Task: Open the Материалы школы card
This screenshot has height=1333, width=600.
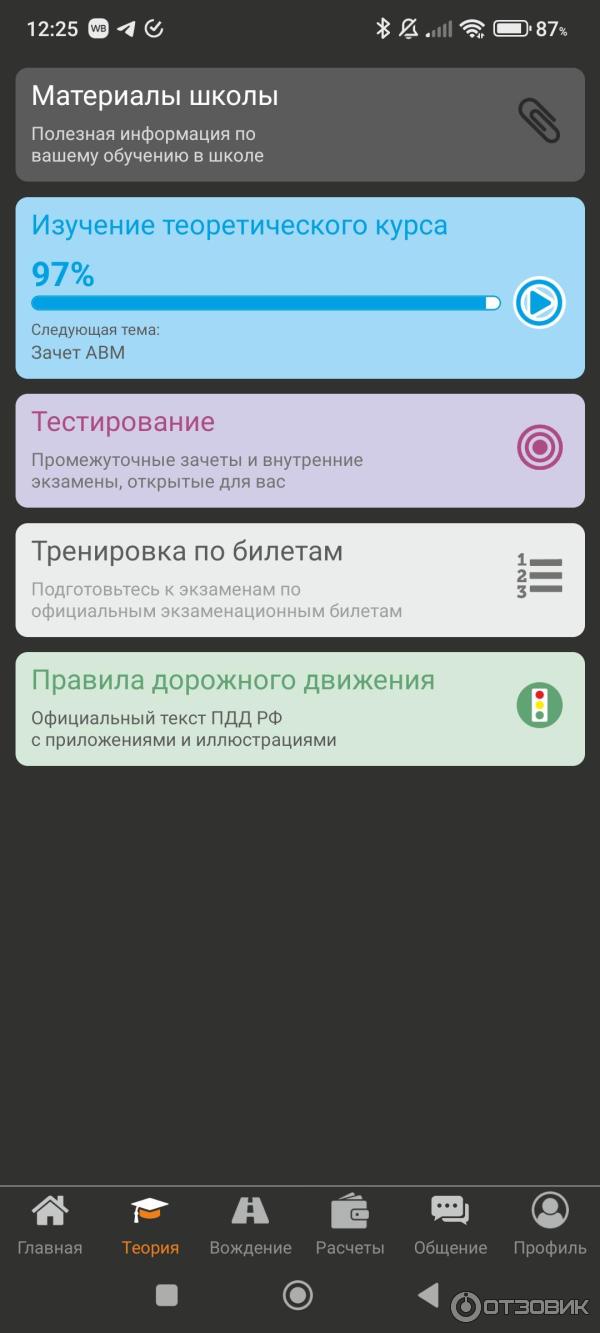Action: coord(300,124)
